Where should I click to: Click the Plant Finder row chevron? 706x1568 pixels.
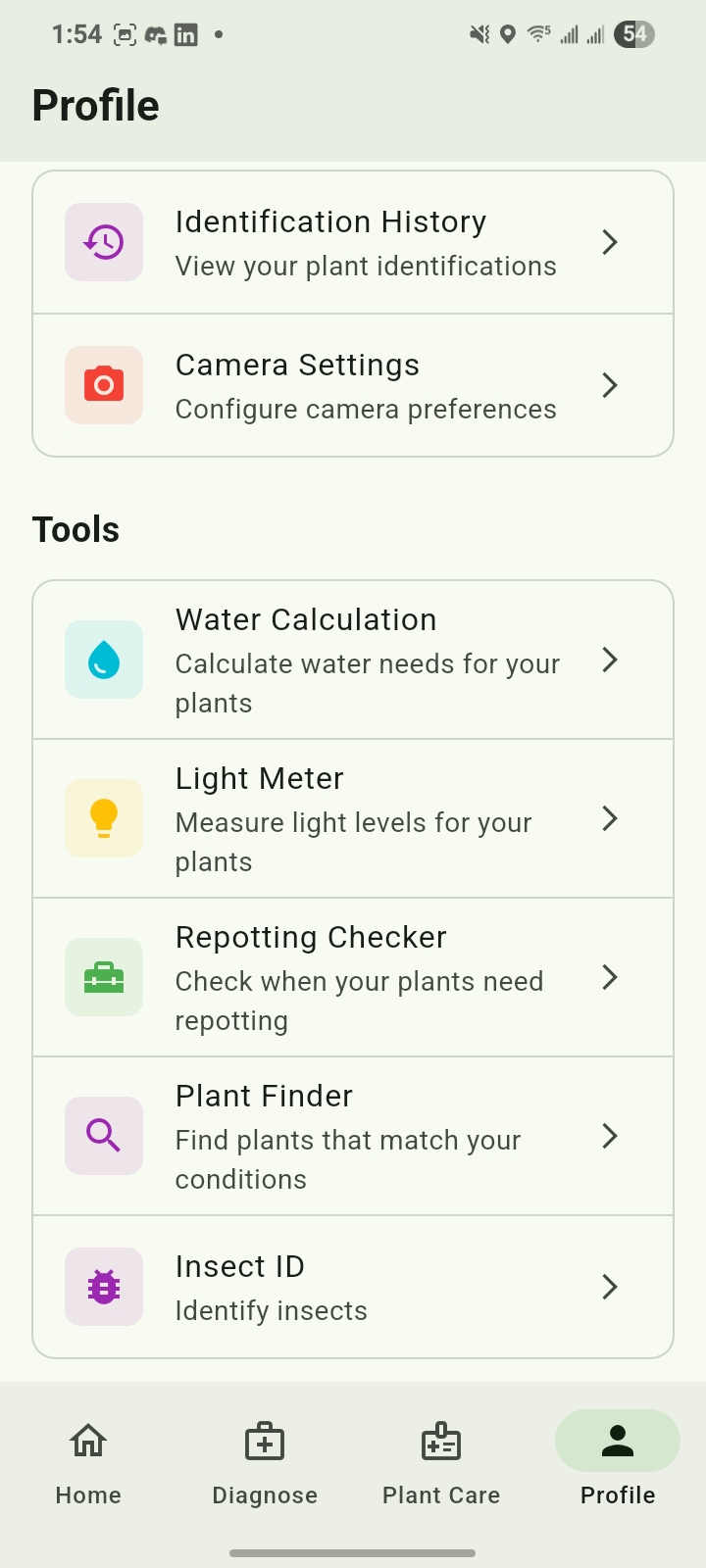[609, 1136]
